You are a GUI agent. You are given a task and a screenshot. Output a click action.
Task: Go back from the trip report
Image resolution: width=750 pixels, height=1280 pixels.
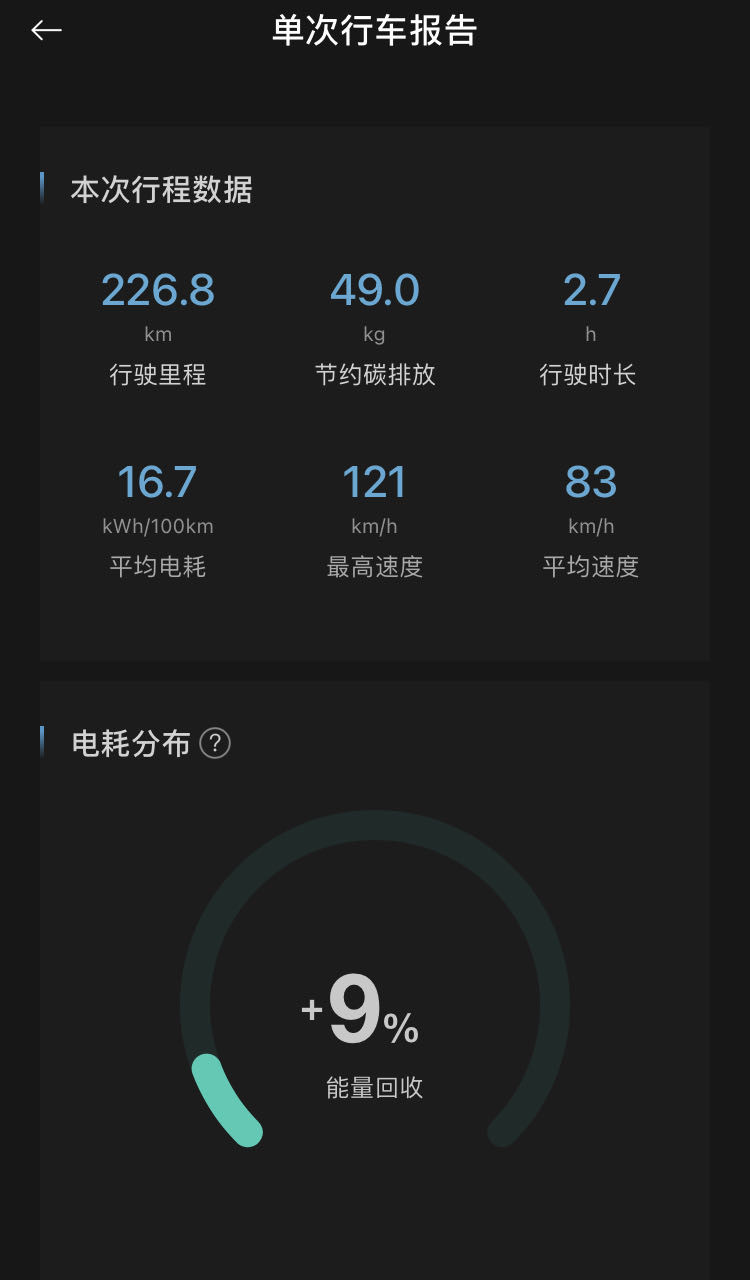[x=46, y=31]
